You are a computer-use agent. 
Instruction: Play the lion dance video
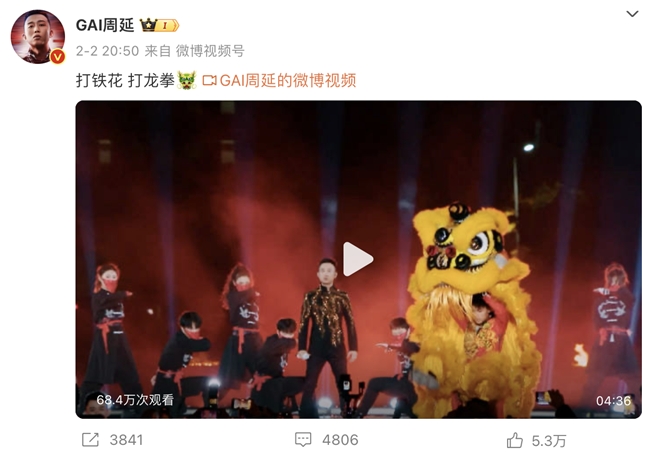pyautogui.click(x=358, y=259)
